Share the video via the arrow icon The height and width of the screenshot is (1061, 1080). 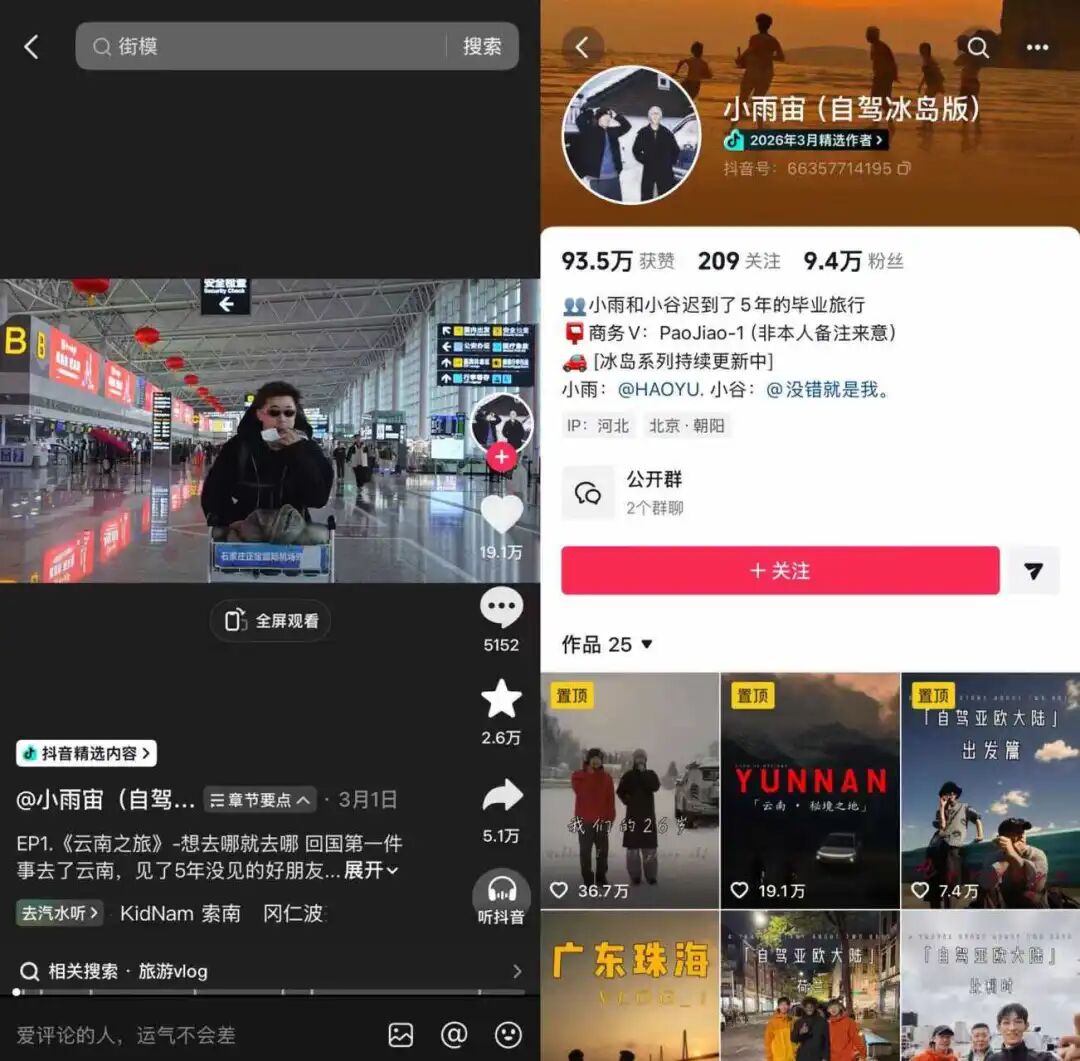[501, 796]
